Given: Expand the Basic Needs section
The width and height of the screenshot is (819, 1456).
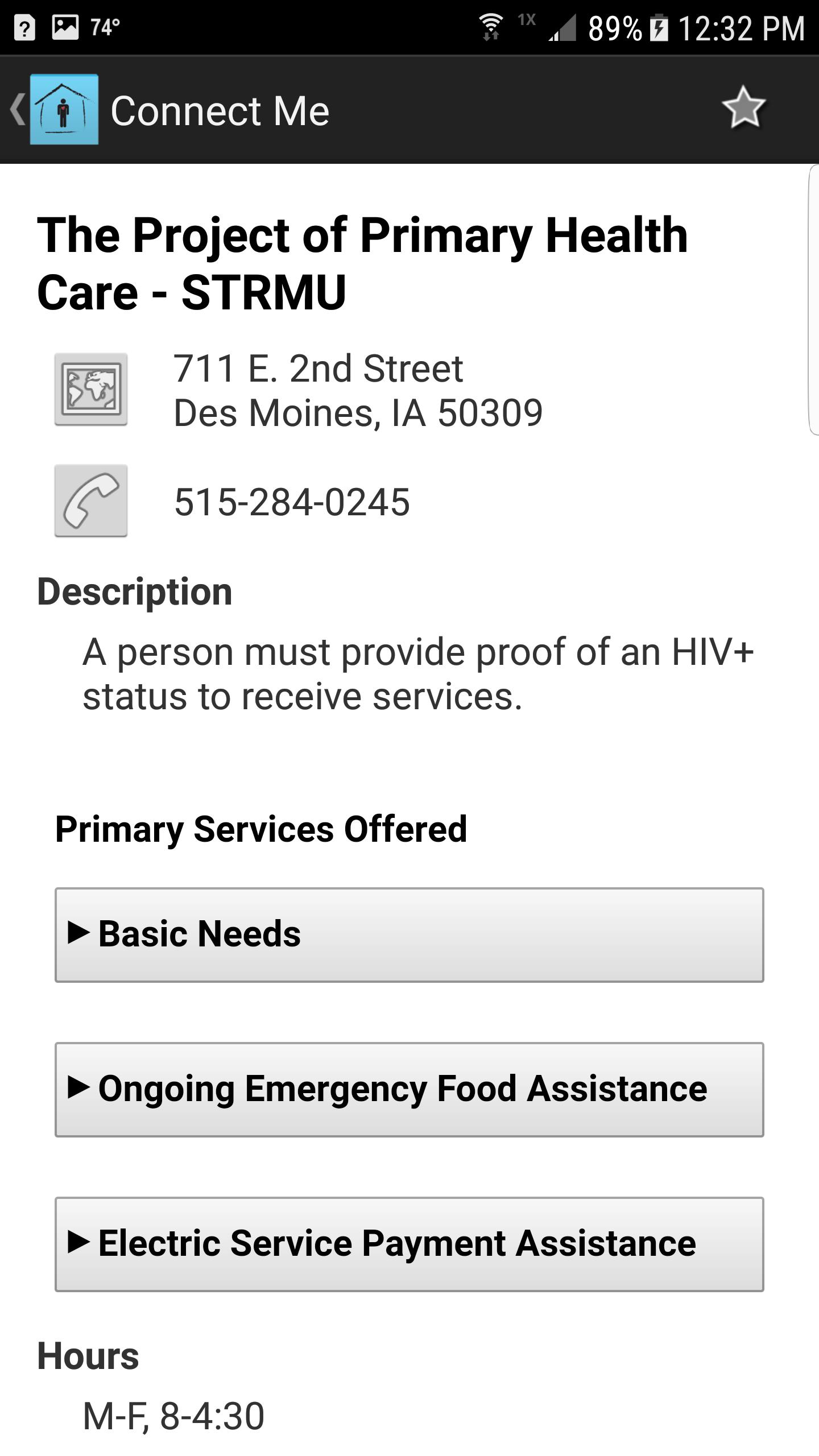Looking at the screenshot, I should [x=409, y=934].
